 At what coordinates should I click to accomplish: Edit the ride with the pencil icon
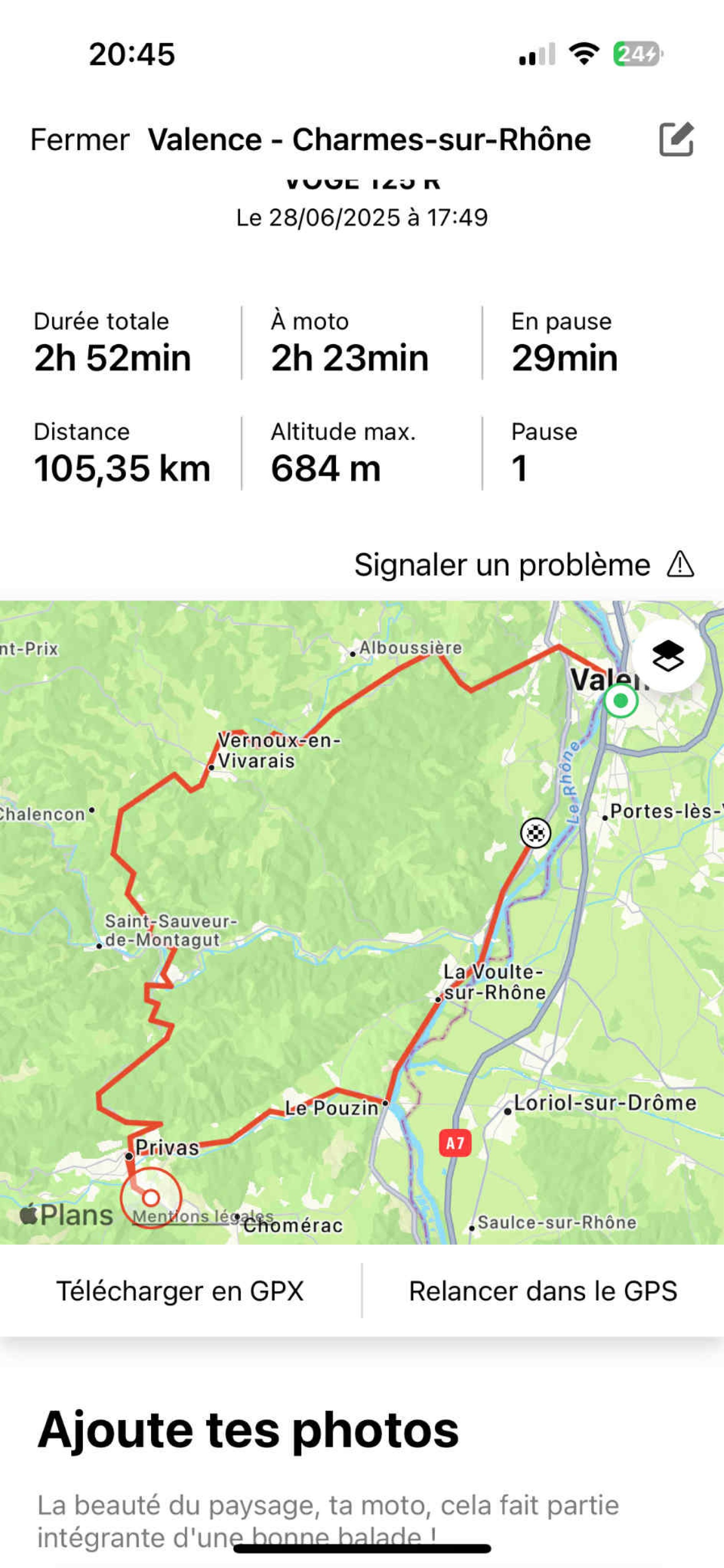(677, 139)
